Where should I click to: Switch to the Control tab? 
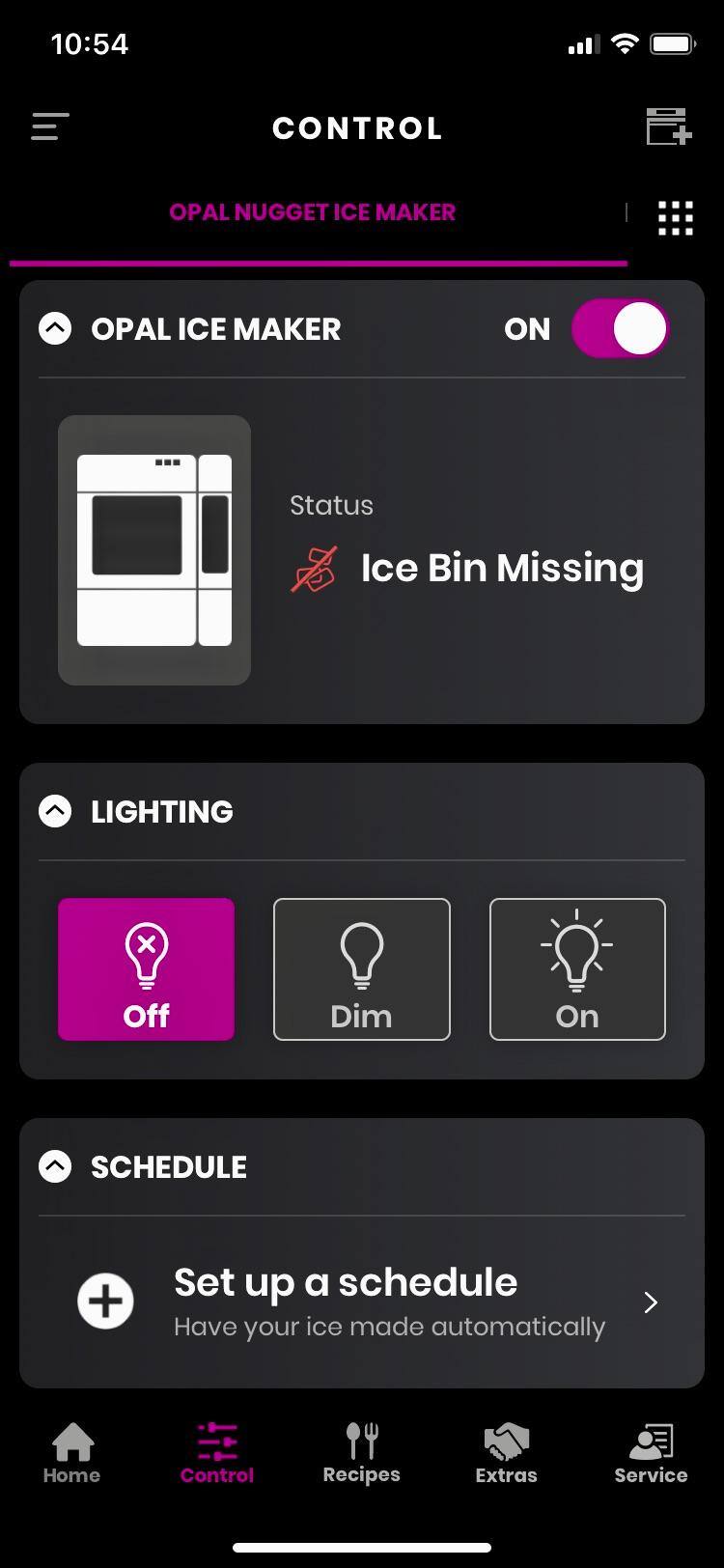point(217,1454)
